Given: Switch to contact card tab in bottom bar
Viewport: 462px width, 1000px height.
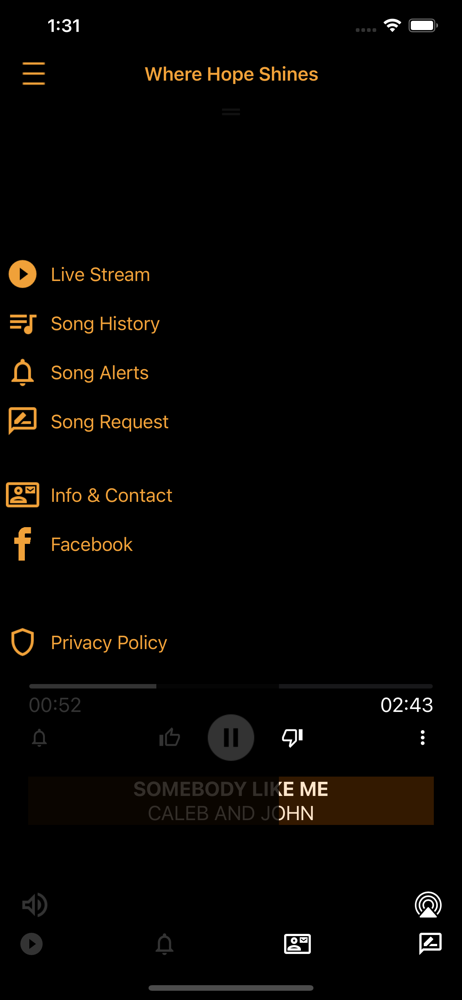Looking at the screenshot, I should coord(297,943).
